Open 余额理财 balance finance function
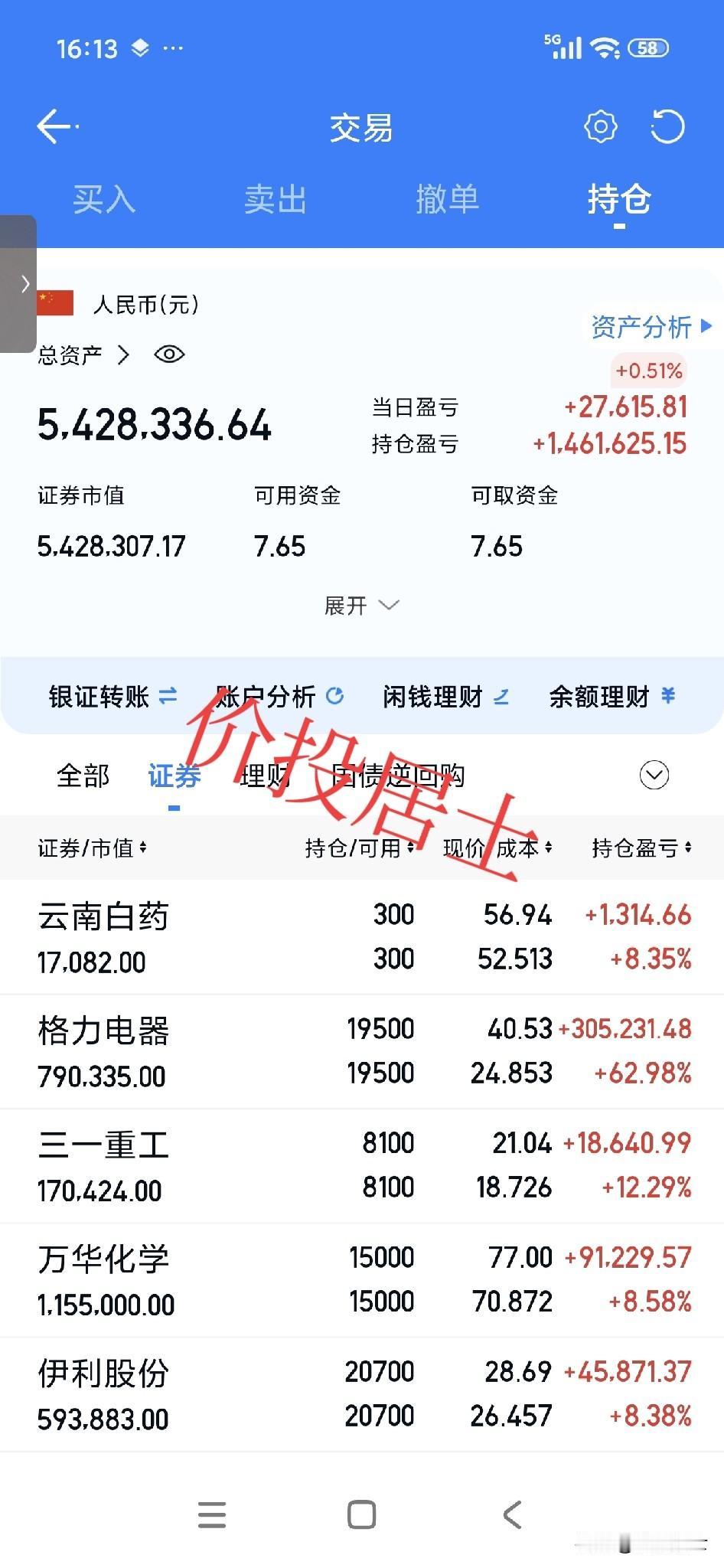Image resolution: width=724 pixels, height=1568 pixels. pos(610,696)
